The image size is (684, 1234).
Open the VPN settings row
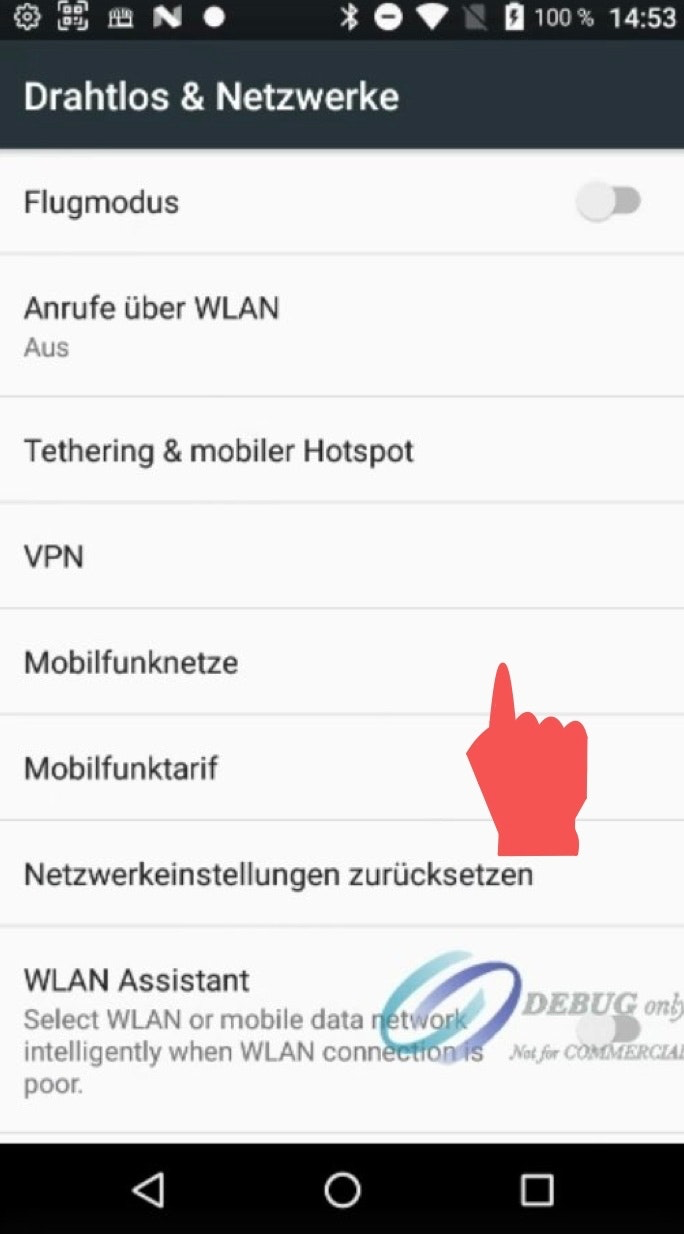54,556
